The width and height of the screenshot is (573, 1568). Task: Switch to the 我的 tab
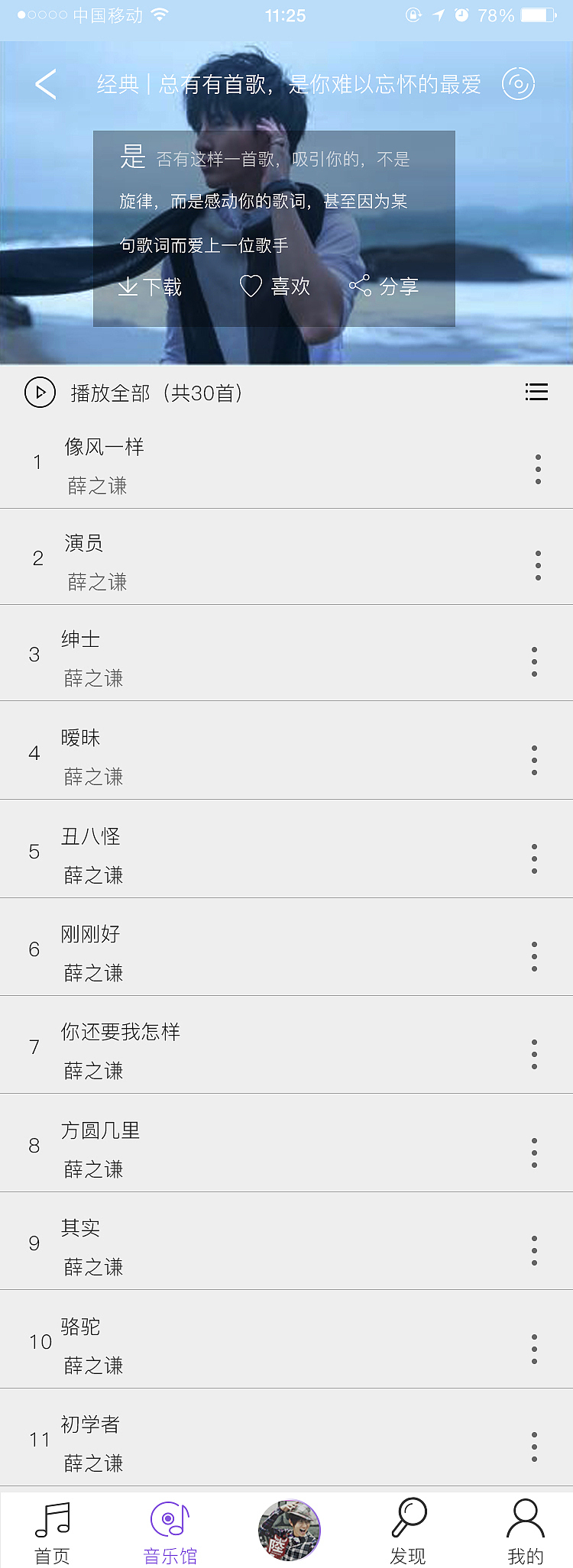(x=525, y=1530)
